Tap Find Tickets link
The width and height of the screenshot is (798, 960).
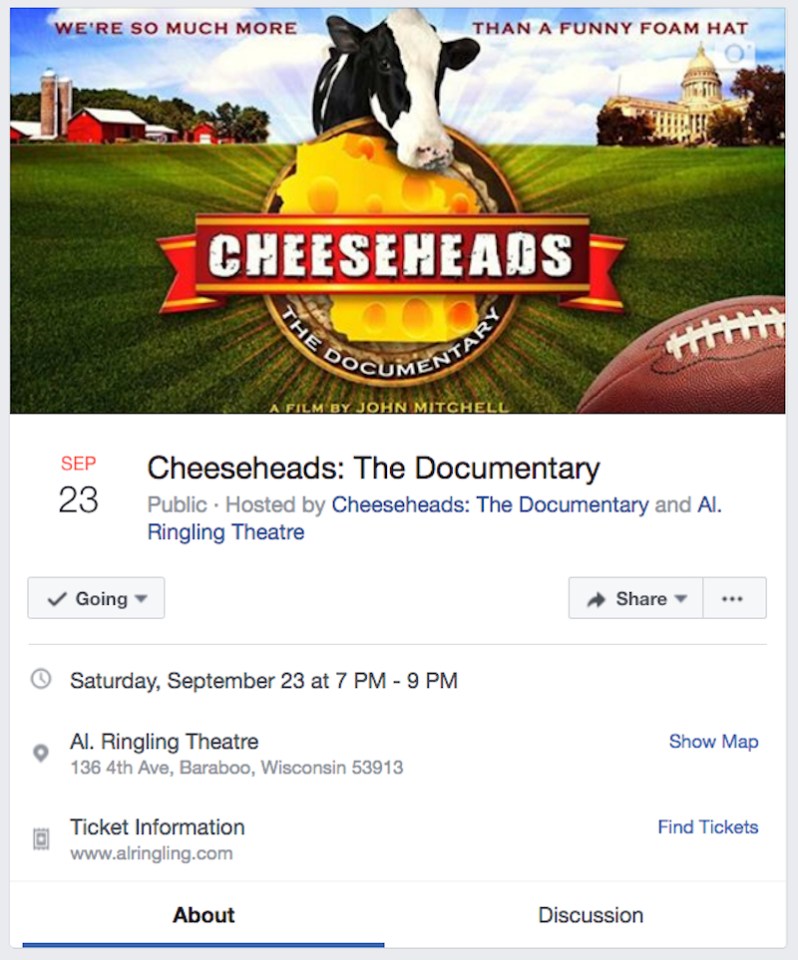pyautogui.click(x=707, y=827)
